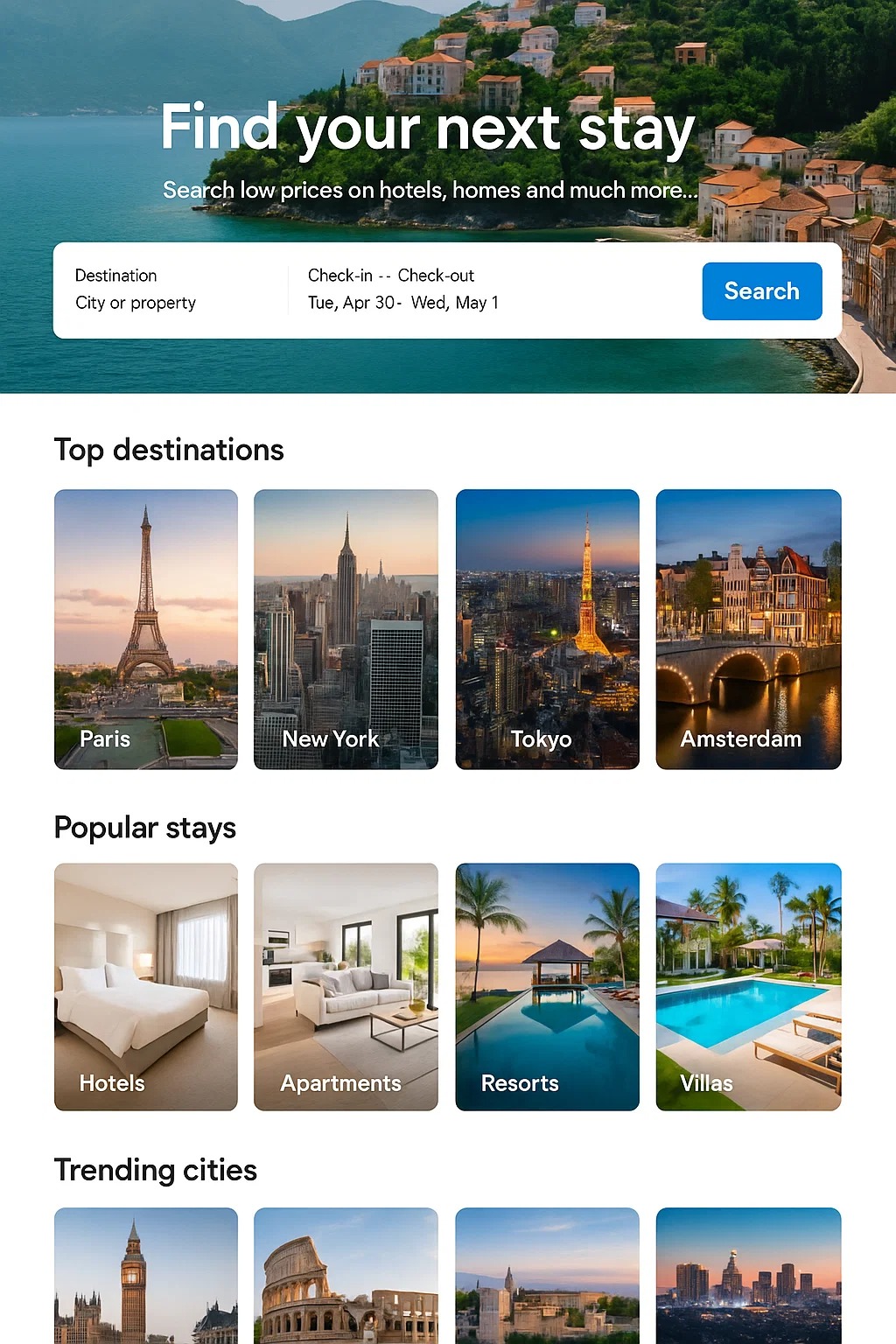Browse the Hotels stay type
896x1344 pixels.
coord(146,986)
